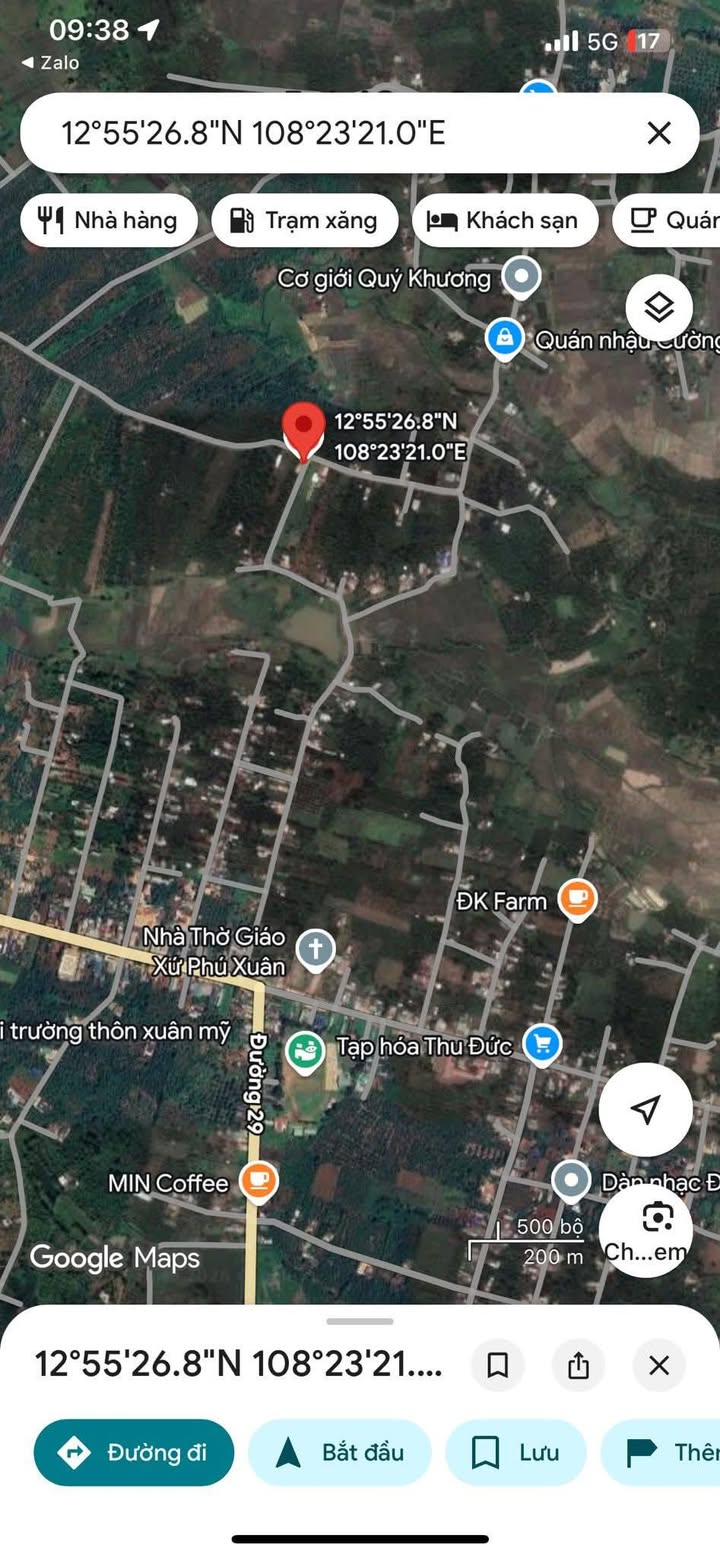Get directions with Đường đi
Screen dimensions: 720x1557
[134, 1452]
